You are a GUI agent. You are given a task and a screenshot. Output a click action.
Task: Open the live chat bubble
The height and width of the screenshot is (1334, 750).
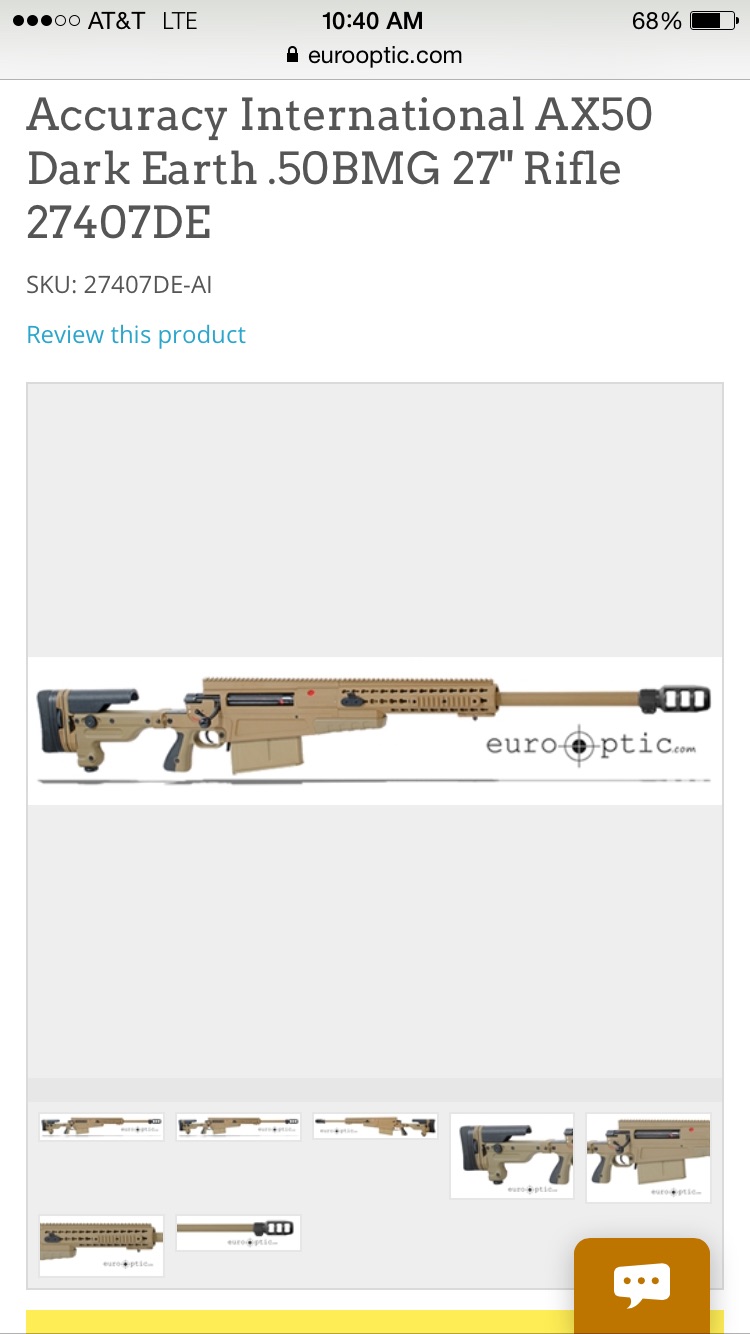[x=641, y=1286]
